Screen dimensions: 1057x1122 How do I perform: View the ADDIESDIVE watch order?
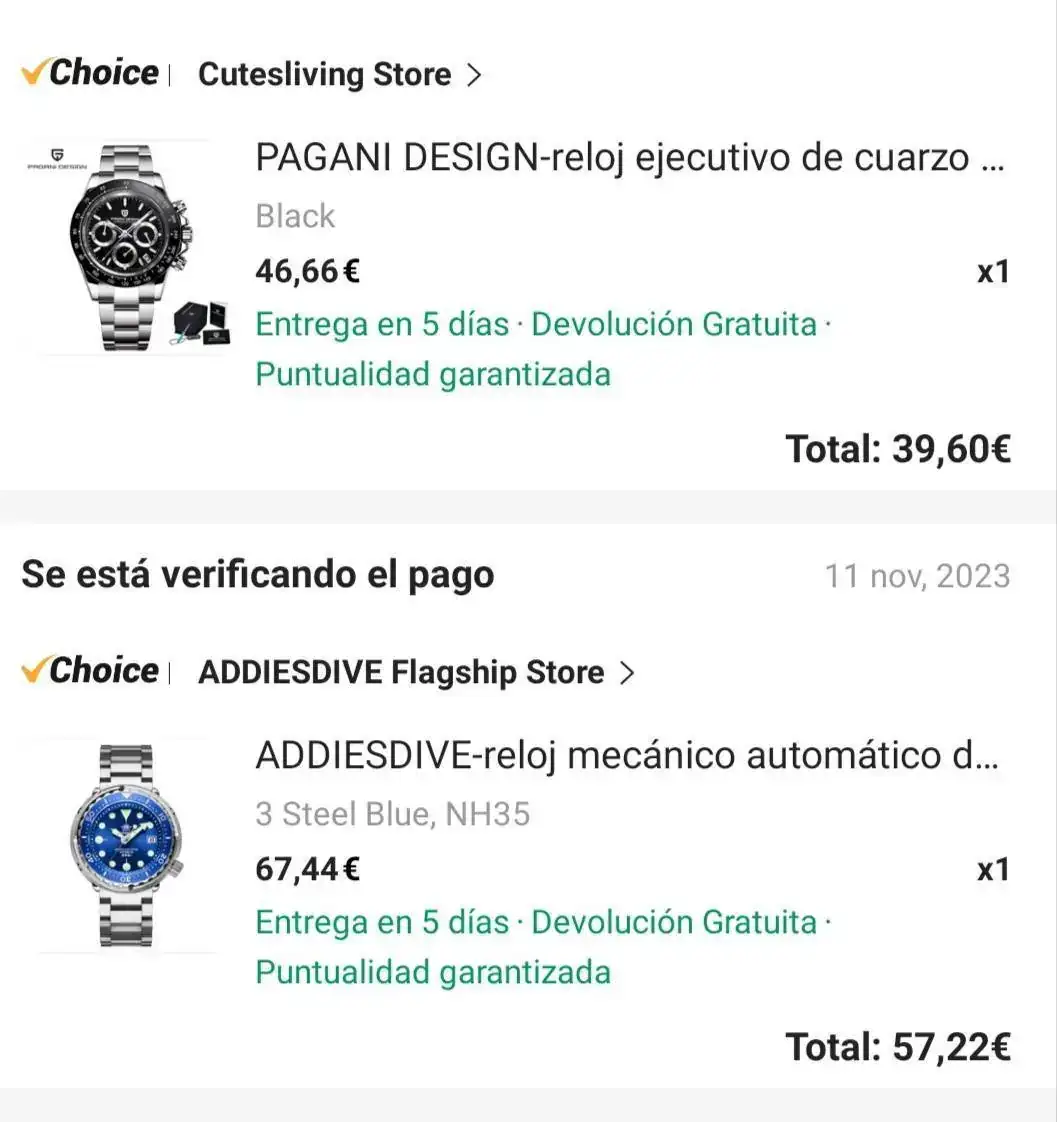[127, 845]
